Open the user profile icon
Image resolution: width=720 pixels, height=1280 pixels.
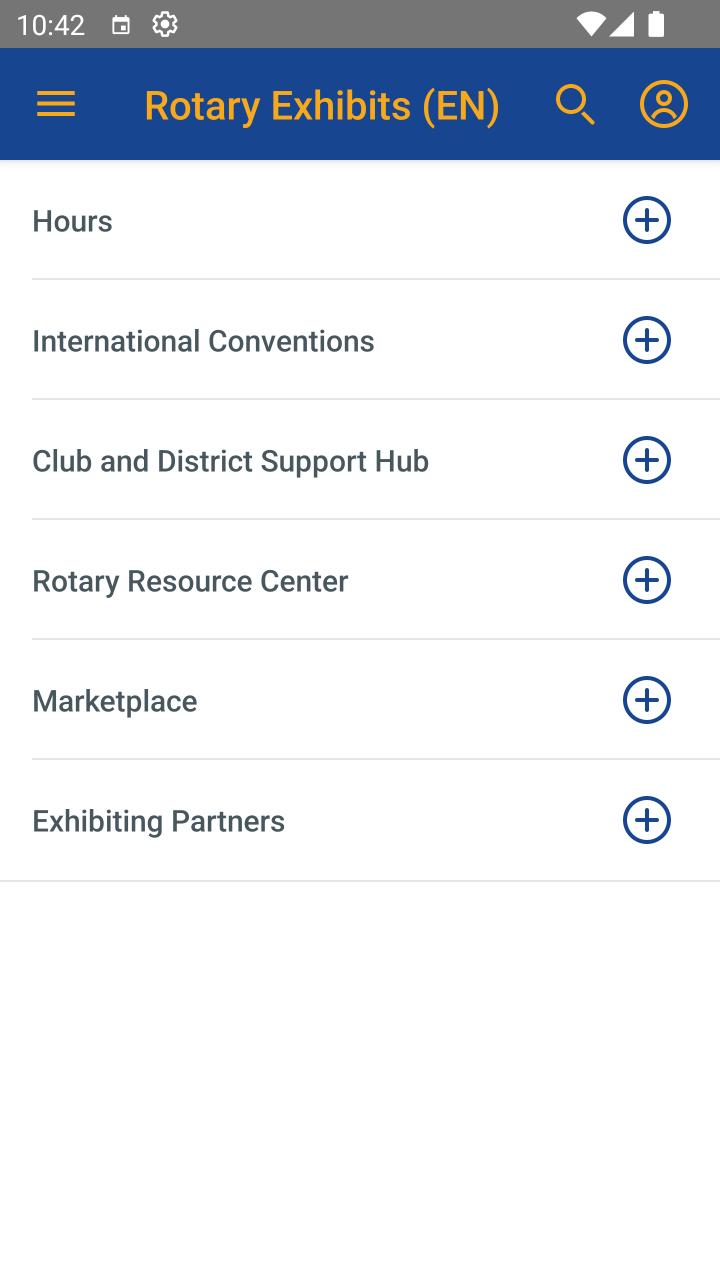tap(664, 105)
